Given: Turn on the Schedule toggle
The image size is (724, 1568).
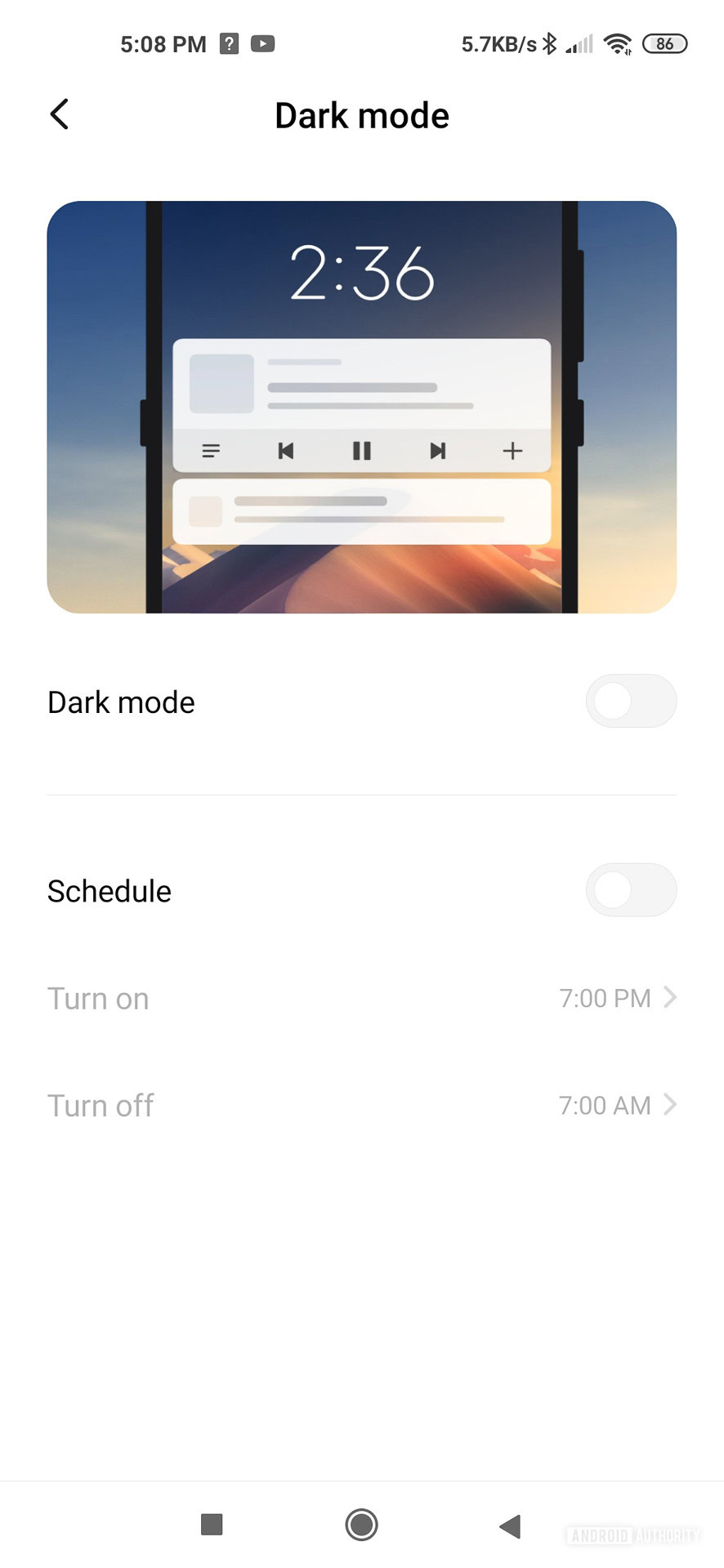Looking at the screenshot, I should (630, 890).
